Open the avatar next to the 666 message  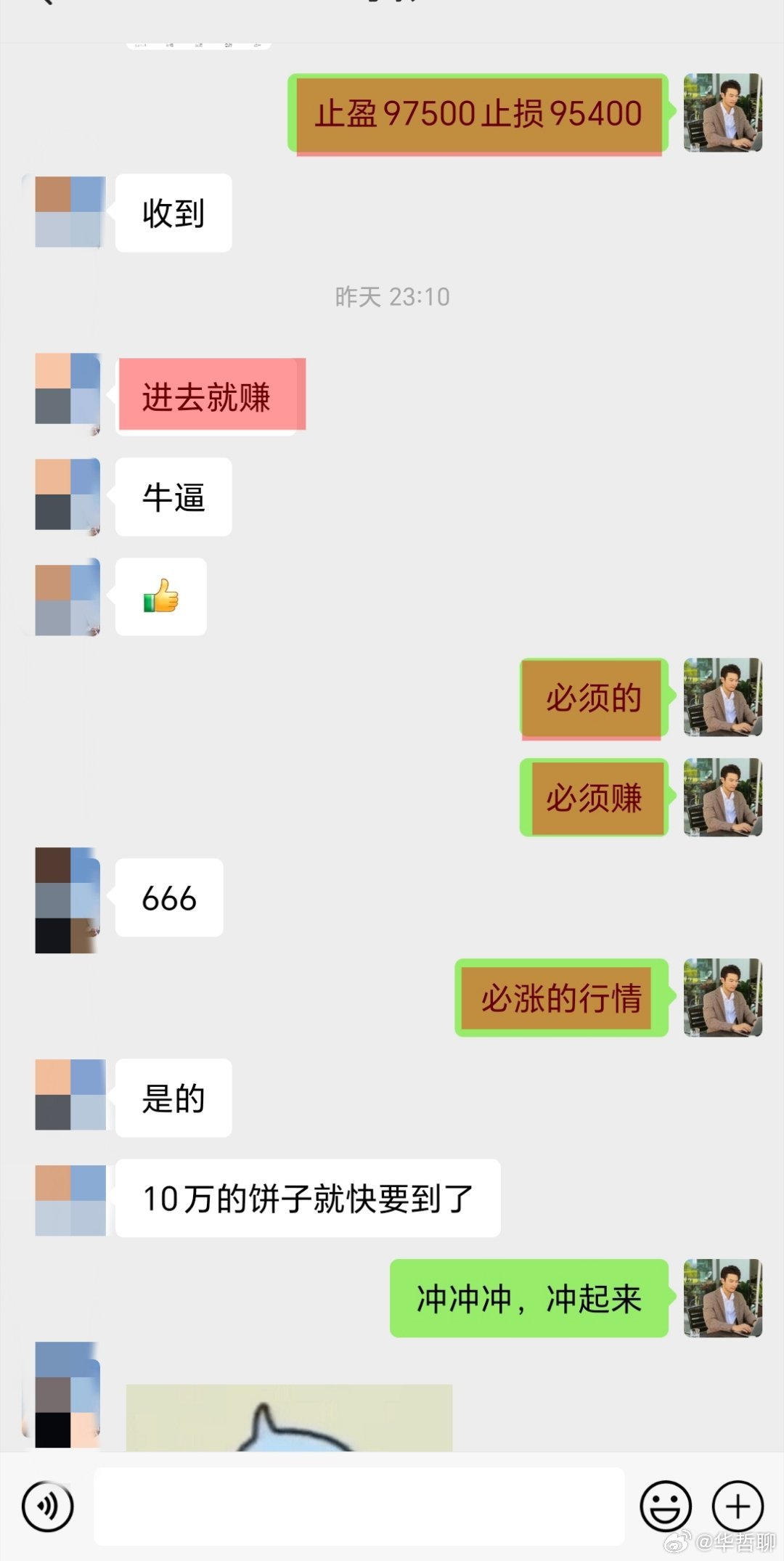coord(68,900)
